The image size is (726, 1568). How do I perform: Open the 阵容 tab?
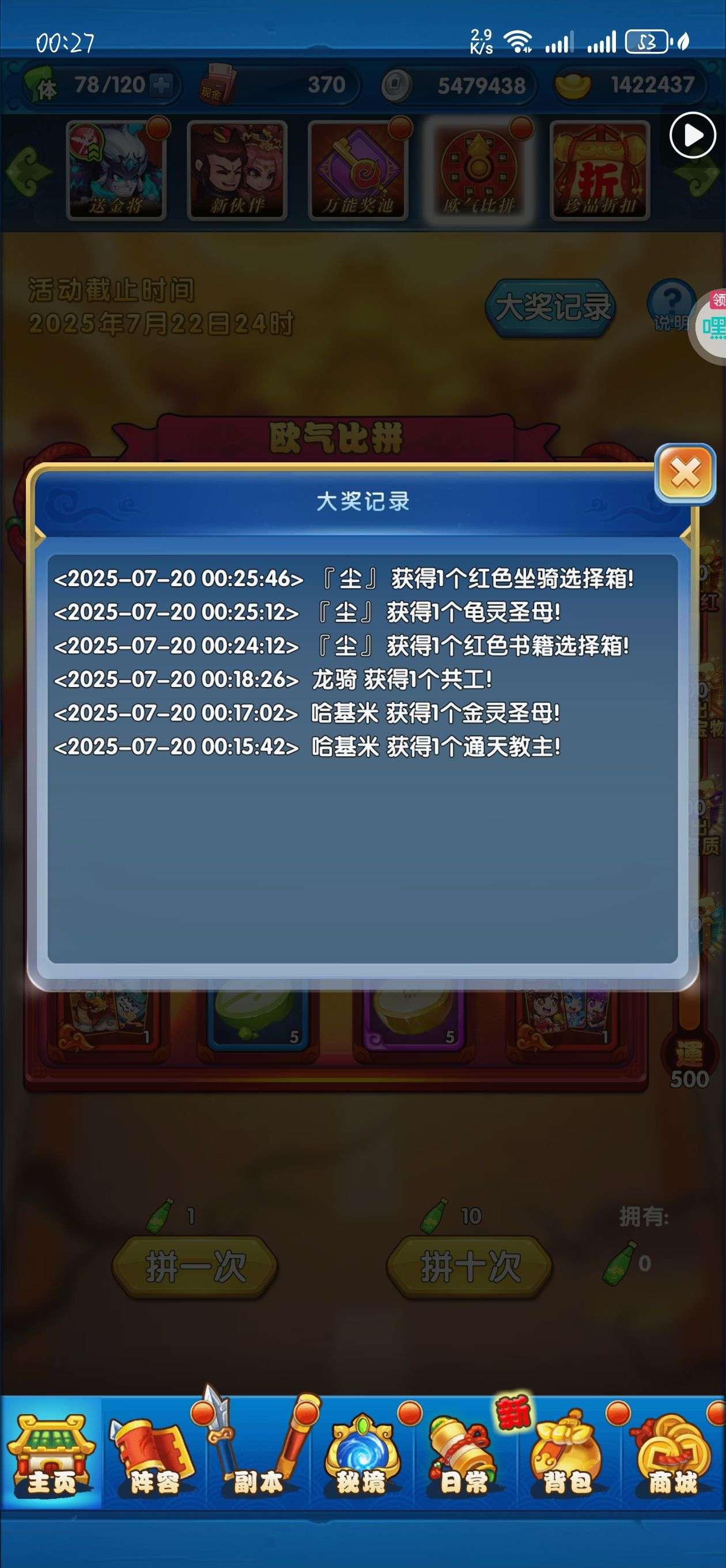[x=155, y=1453]
